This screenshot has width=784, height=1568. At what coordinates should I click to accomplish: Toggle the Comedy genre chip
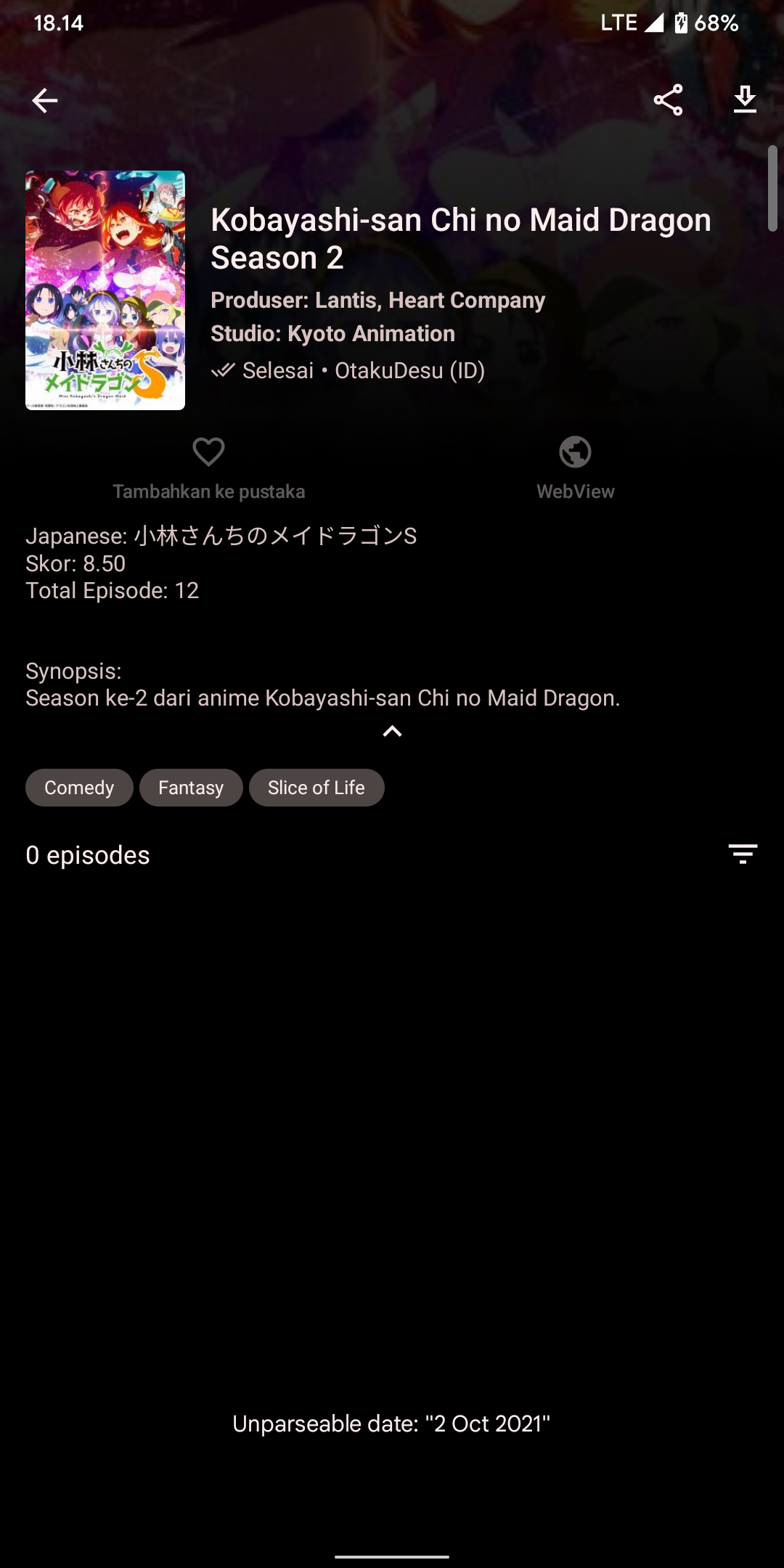point(78,787)
